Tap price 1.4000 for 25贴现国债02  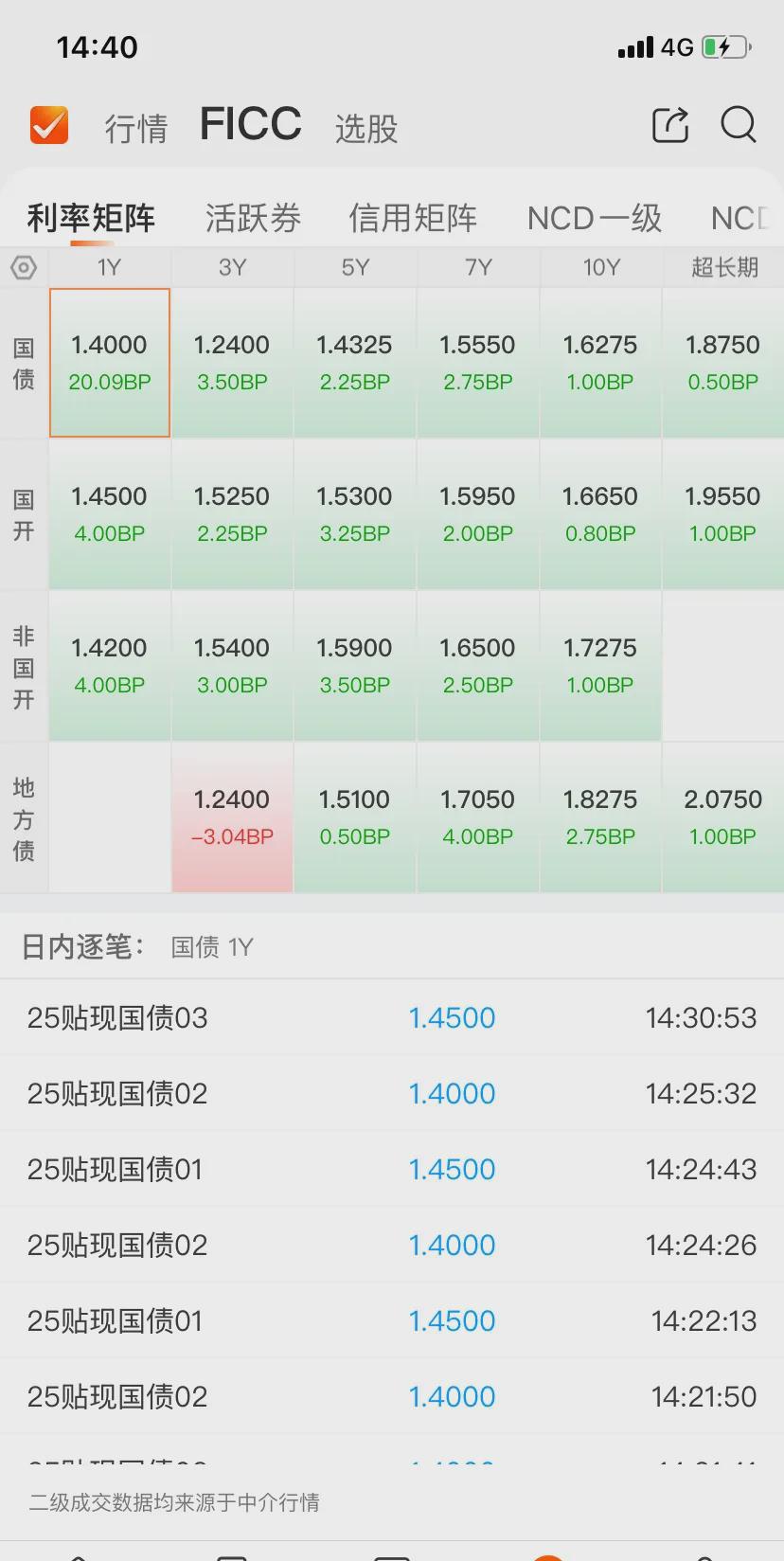click(x=452, y=1093)
